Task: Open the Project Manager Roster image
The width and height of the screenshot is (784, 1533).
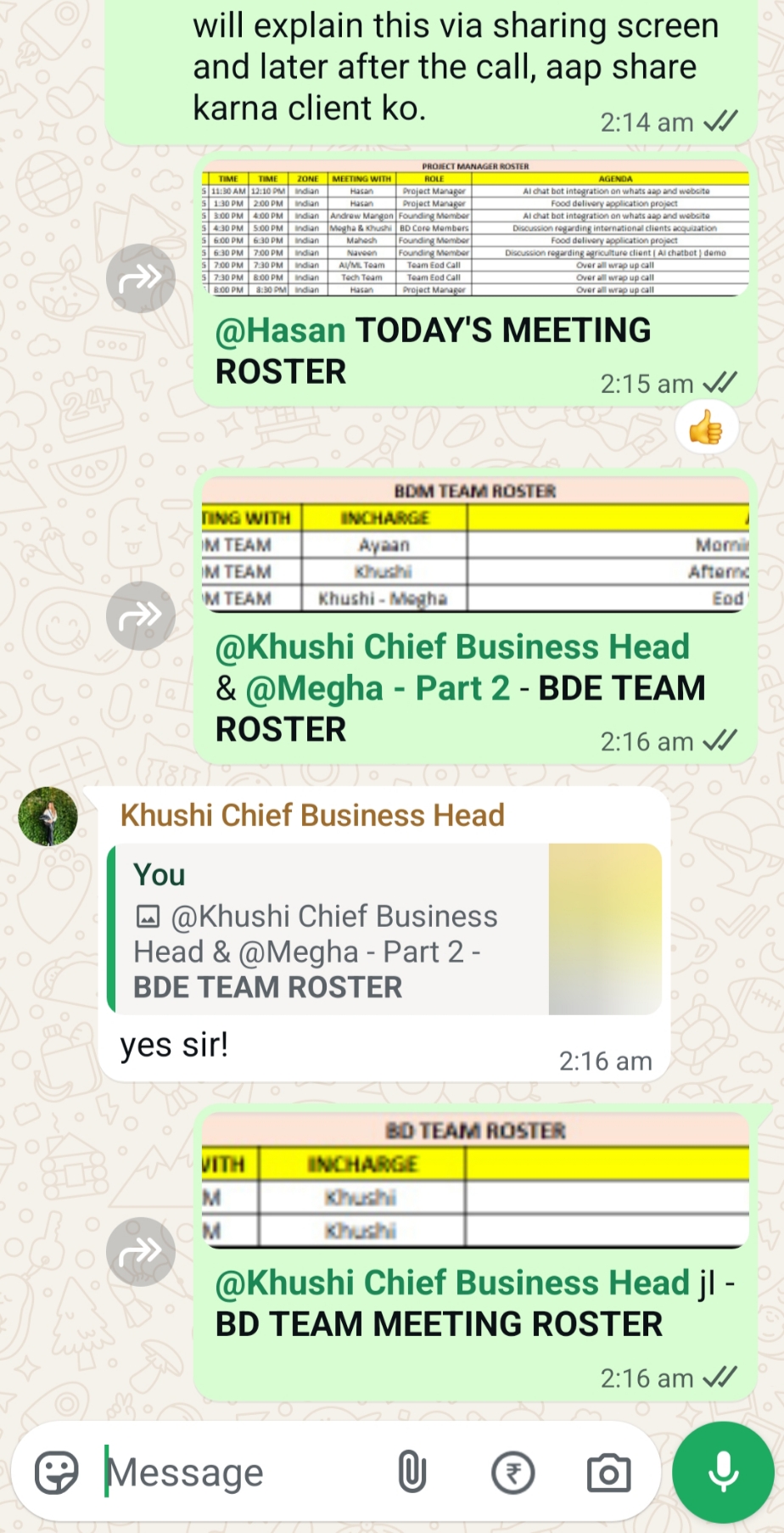Action: [475, 228]
